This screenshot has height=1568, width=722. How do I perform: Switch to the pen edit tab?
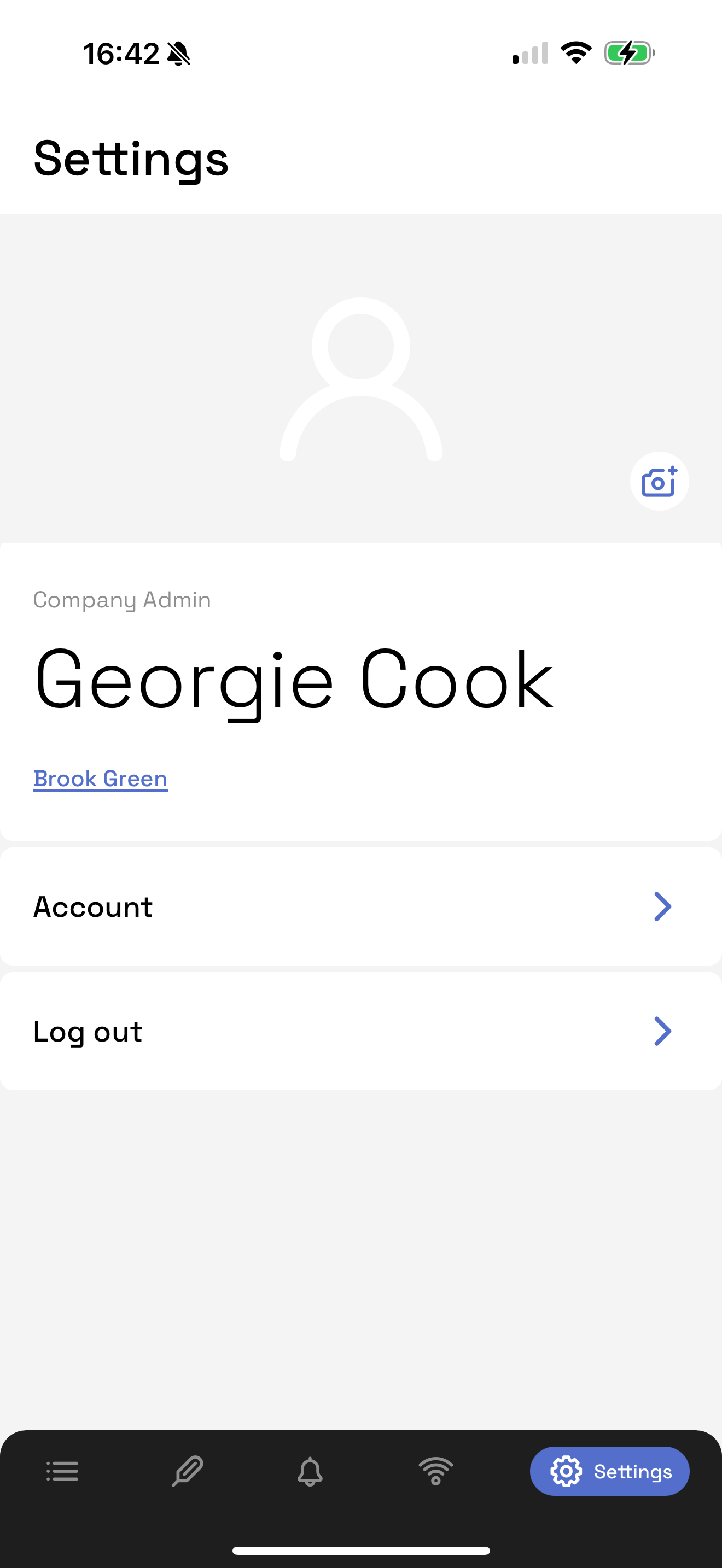coord(187,1471)
